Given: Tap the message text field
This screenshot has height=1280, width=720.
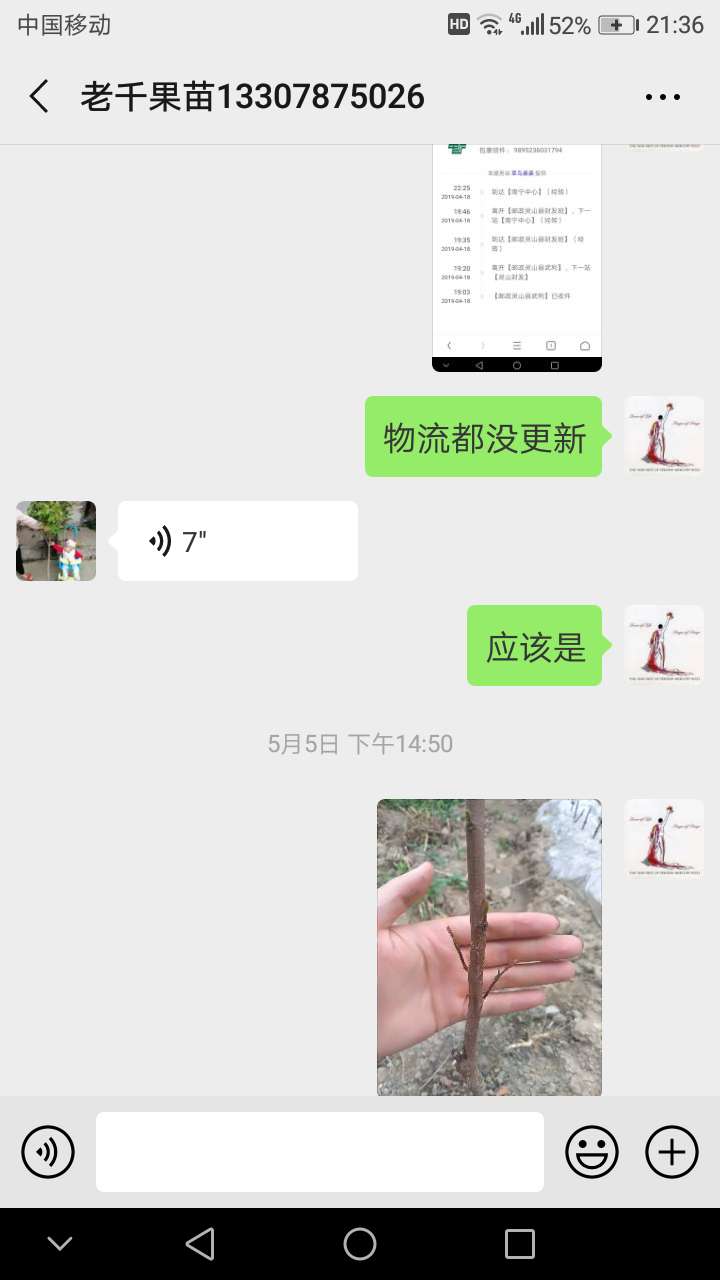Looking at the screenshot, I should [x=320, y=1152].
